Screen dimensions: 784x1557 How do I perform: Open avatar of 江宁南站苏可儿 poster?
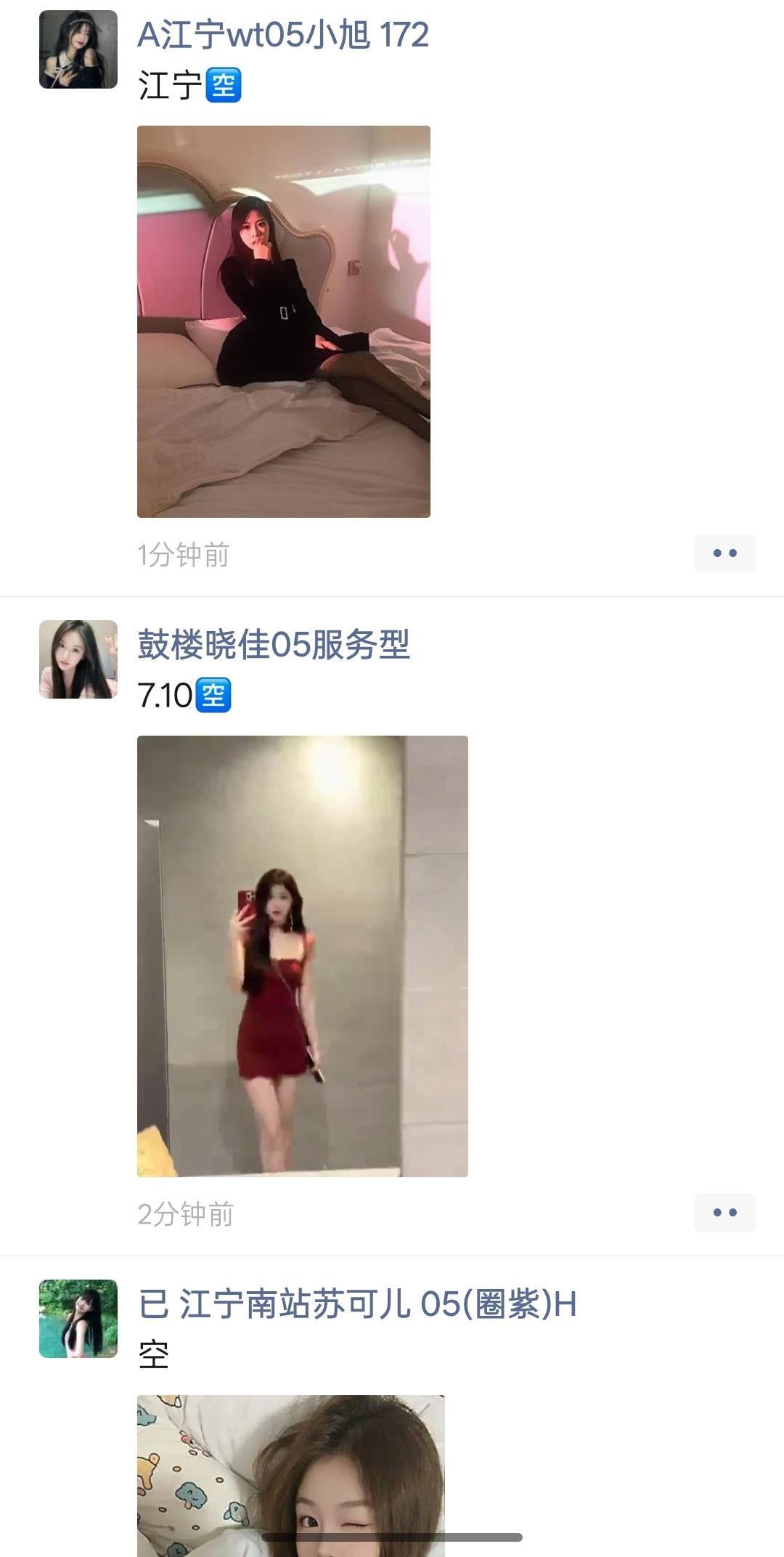(x=78, y=1319)
